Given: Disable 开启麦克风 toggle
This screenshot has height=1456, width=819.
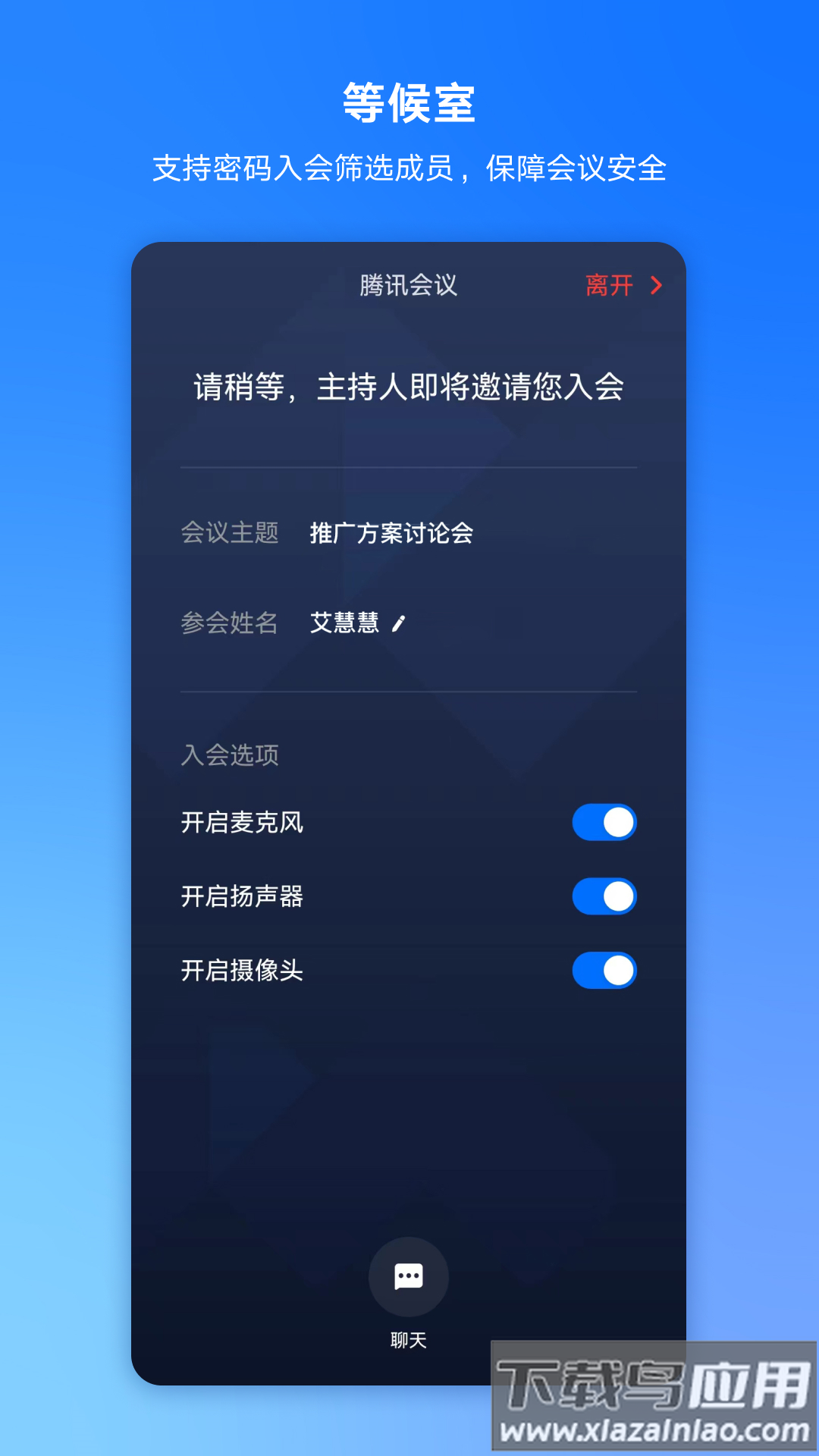Looking at the screenshot, I should 604,822.
